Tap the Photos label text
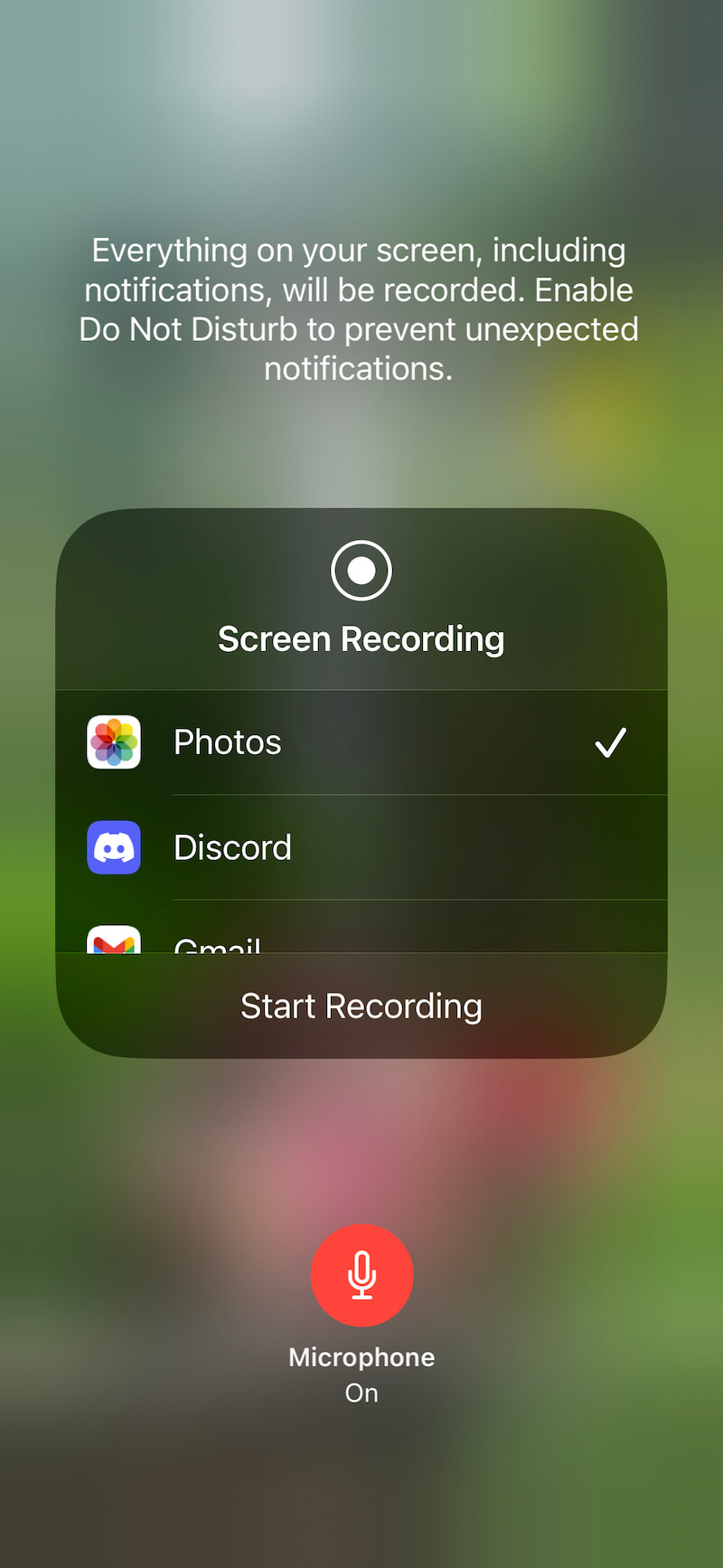 (227, 742)
